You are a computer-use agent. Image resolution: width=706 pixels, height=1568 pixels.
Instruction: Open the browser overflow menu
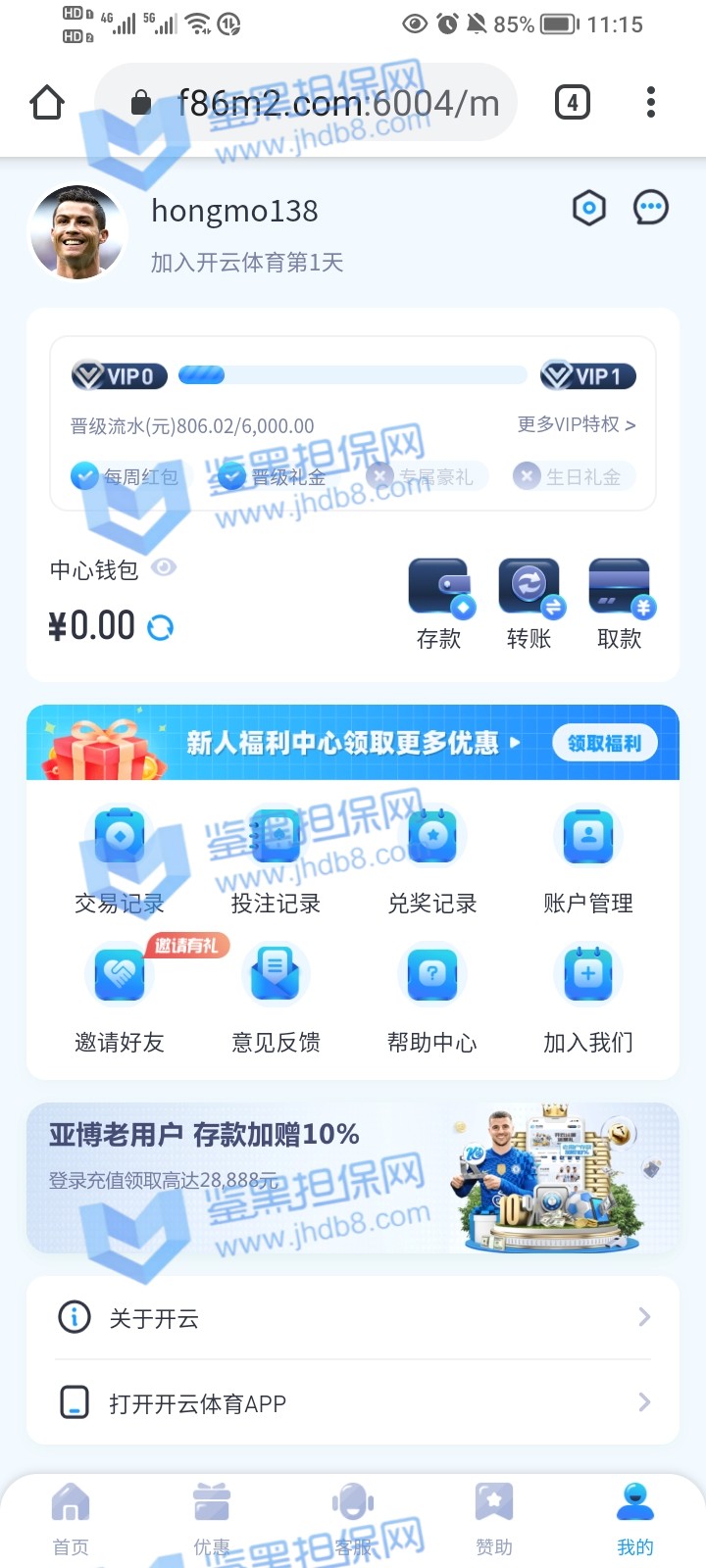pyautogui.click(x=651, y=103)
